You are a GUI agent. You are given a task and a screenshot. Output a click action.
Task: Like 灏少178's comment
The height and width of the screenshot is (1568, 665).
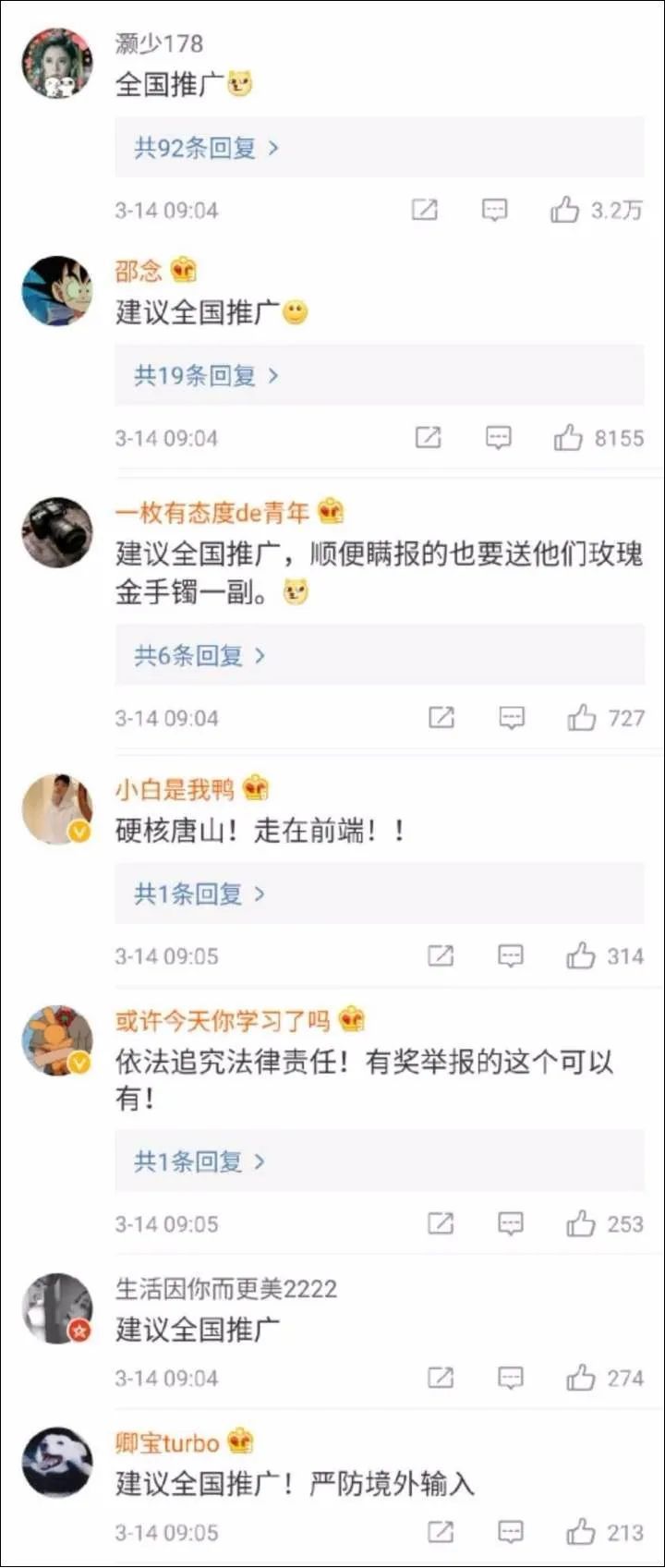(564, 211)
